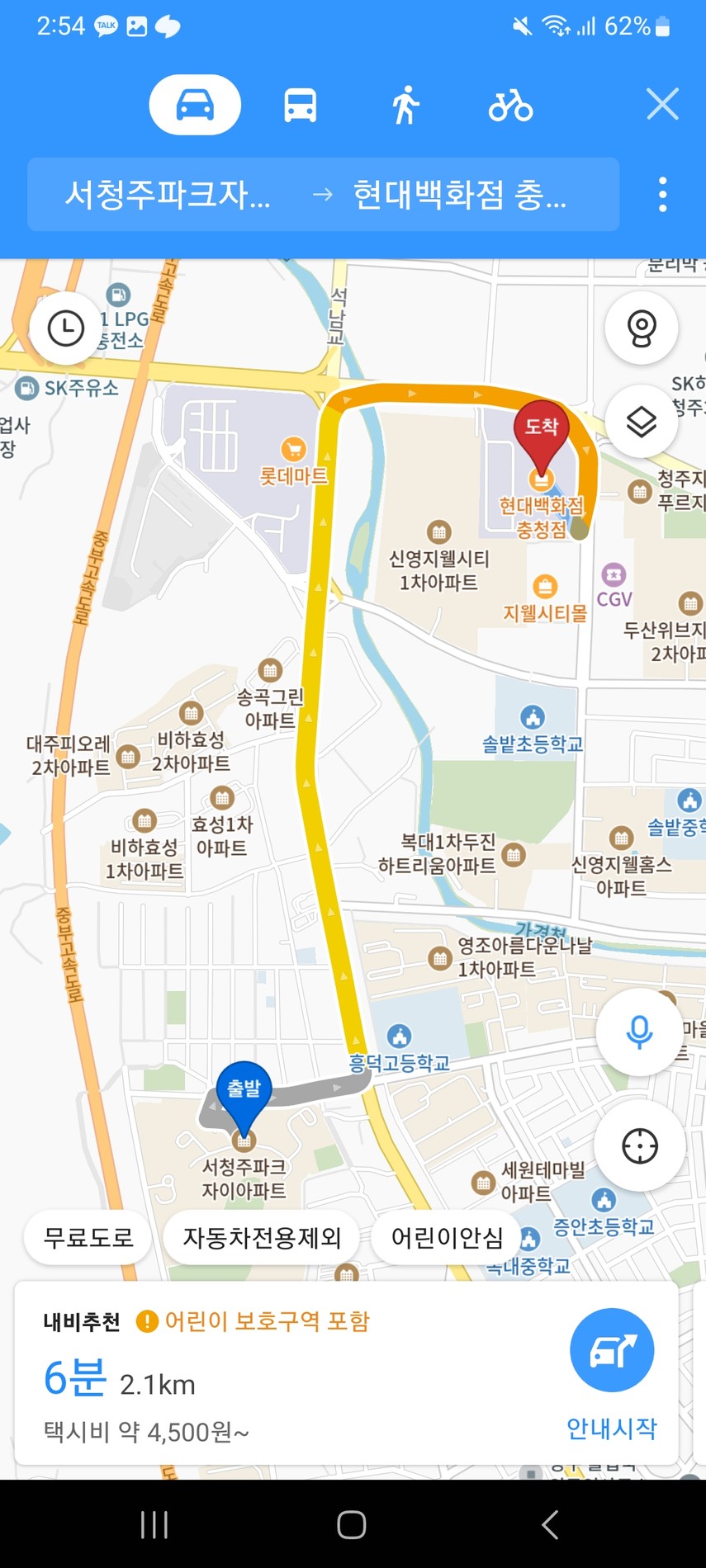The image size is (706, 1568).
Task: Open street view button
Action: point(642,328)
